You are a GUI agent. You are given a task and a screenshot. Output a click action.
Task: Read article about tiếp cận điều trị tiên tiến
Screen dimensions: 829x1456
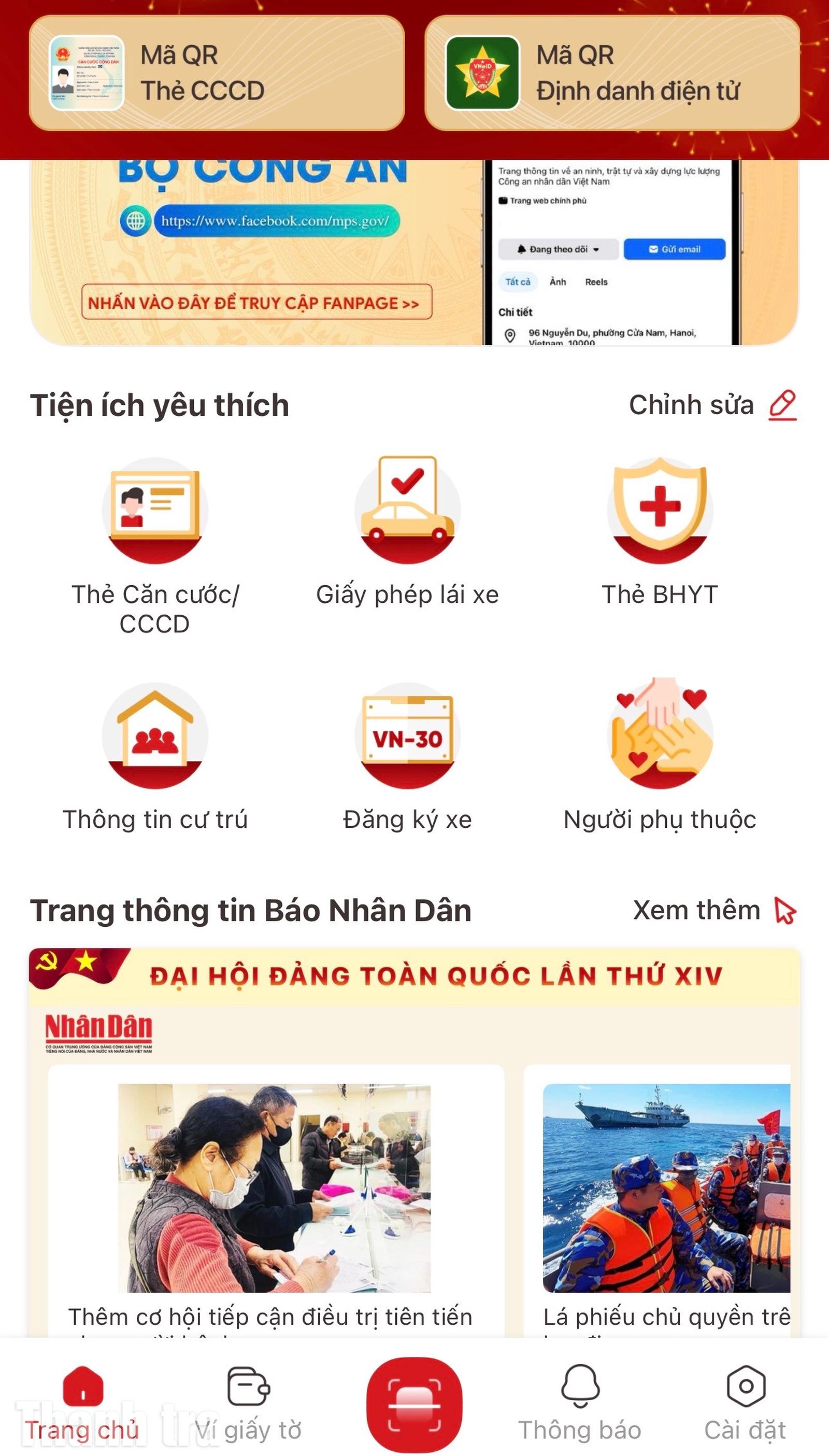point(275,1196)
